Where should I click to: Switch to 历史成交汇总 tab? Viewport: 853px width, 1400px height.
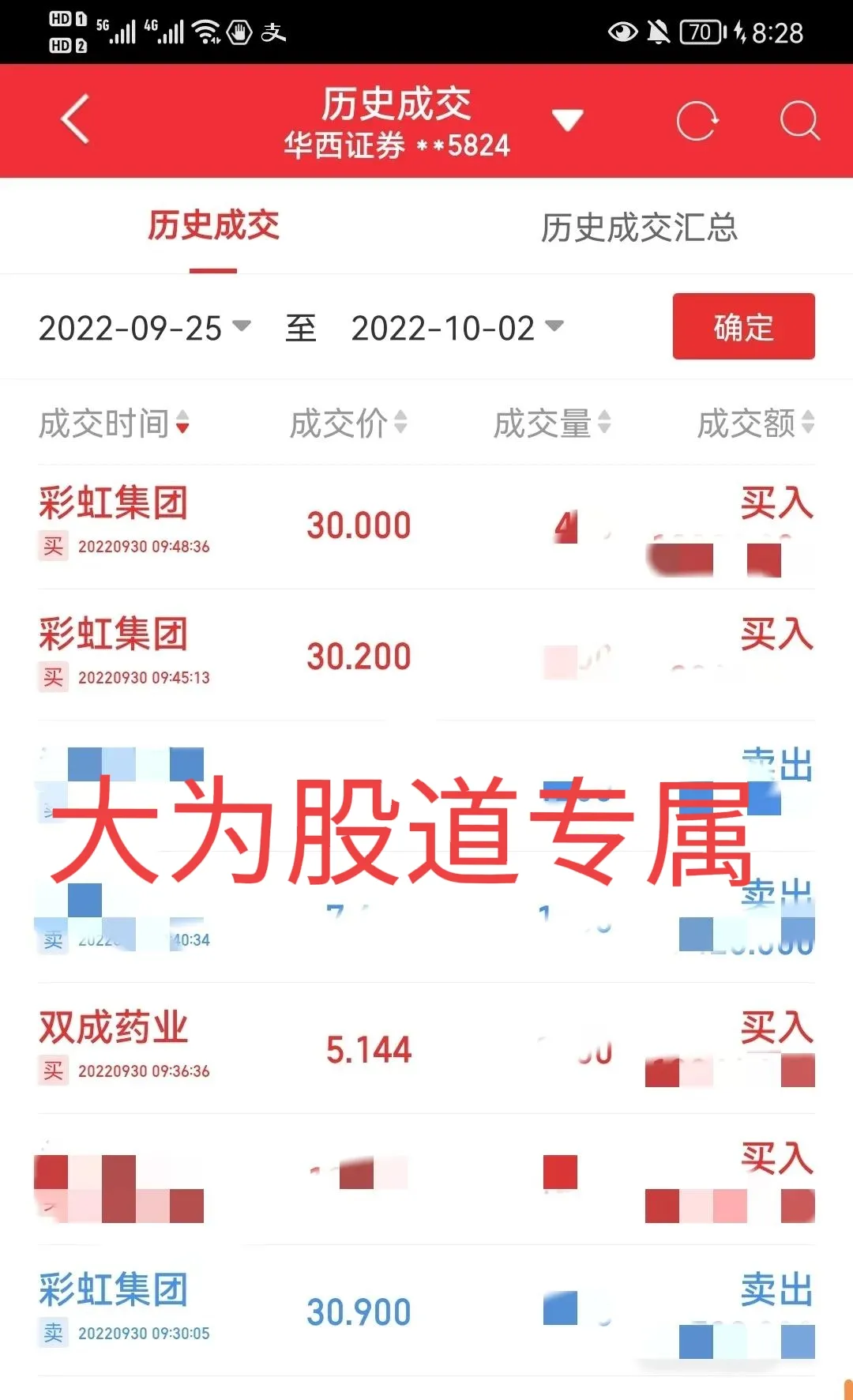pos(639,228)
